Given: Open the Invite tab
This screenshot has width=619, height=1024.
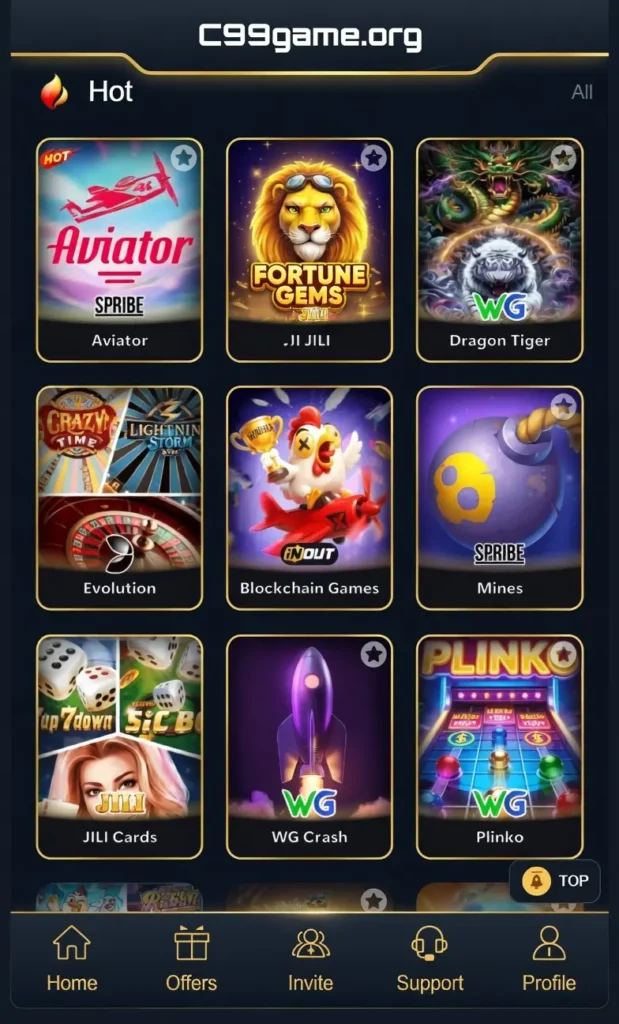Looking at the screenshot, I should [310, 958].
